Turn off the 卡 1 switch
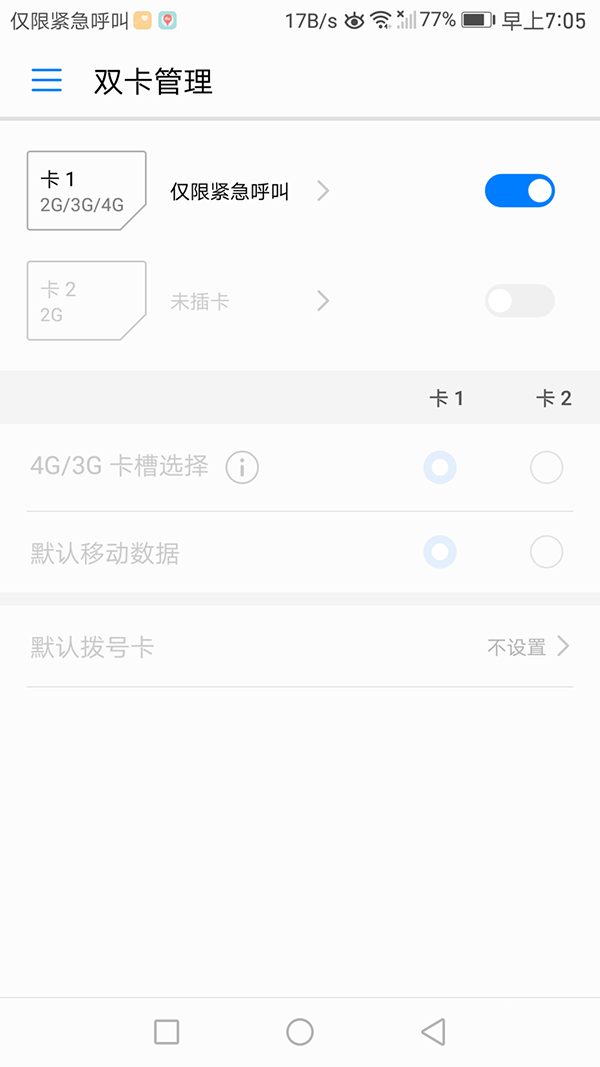Viewport: 600px width, 1067px height. pyautogui.click(x=519, y=191)
